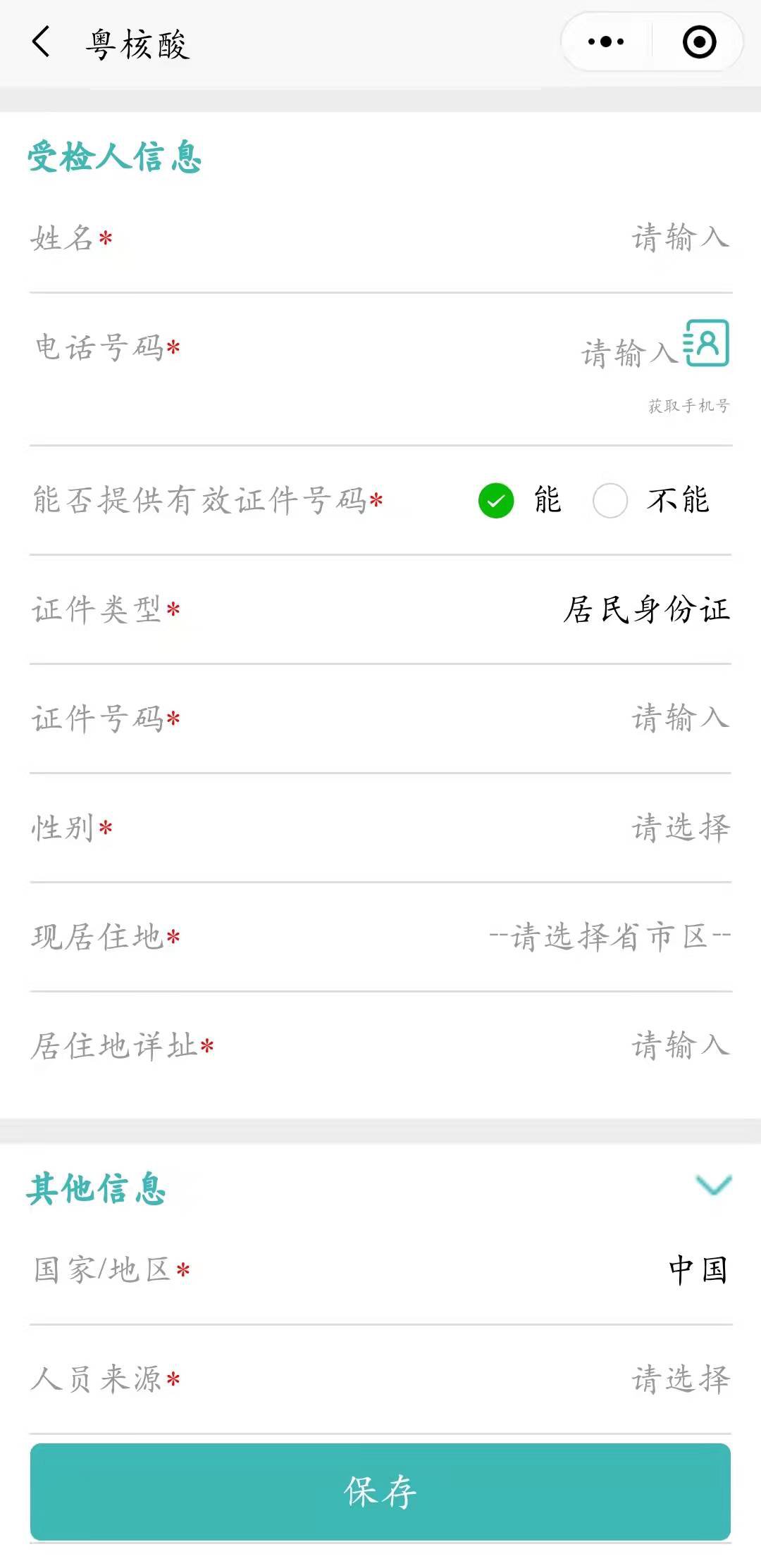Select province and city for 现居住地

pyautogui.click(x=610, y=937)
